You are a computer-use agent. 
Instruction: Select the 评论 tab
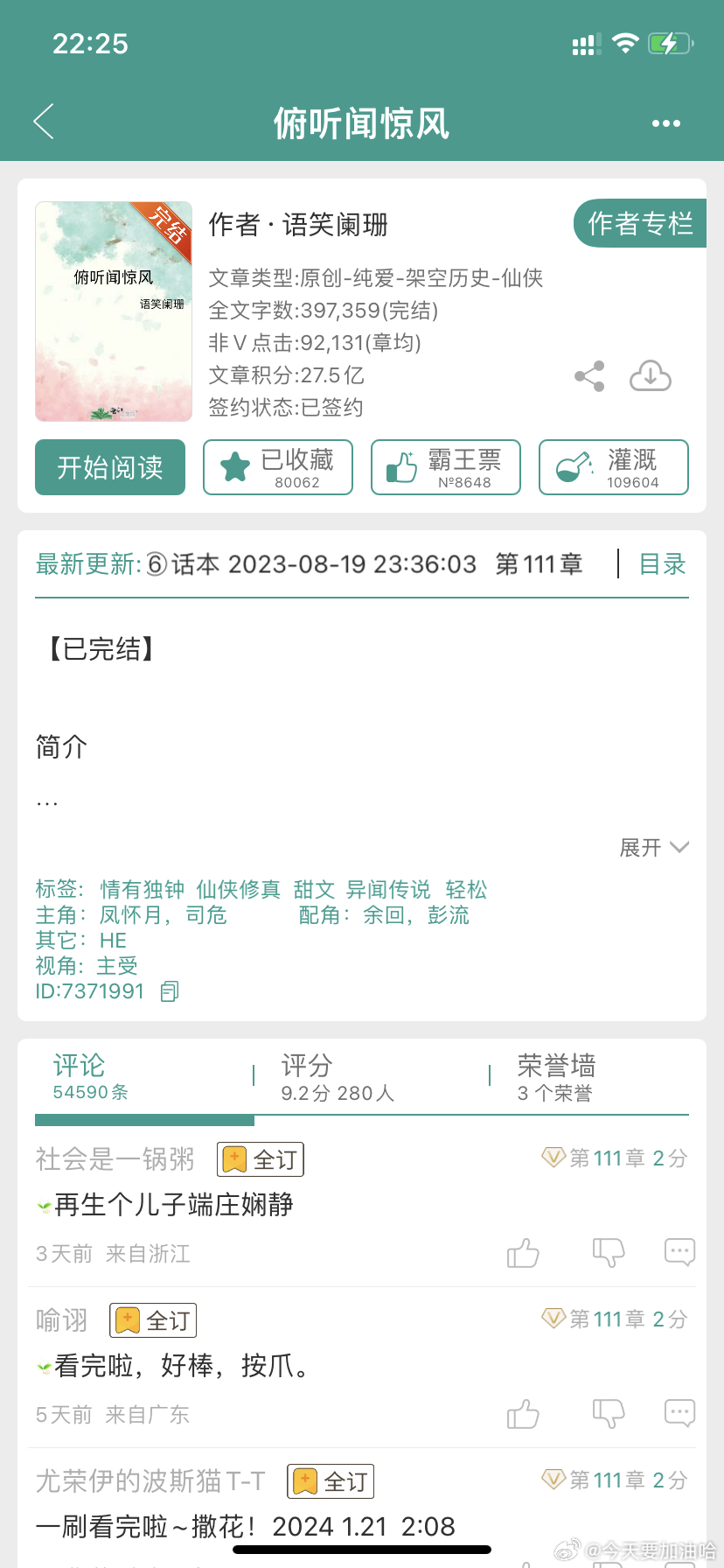click(x=91, y=1078)
